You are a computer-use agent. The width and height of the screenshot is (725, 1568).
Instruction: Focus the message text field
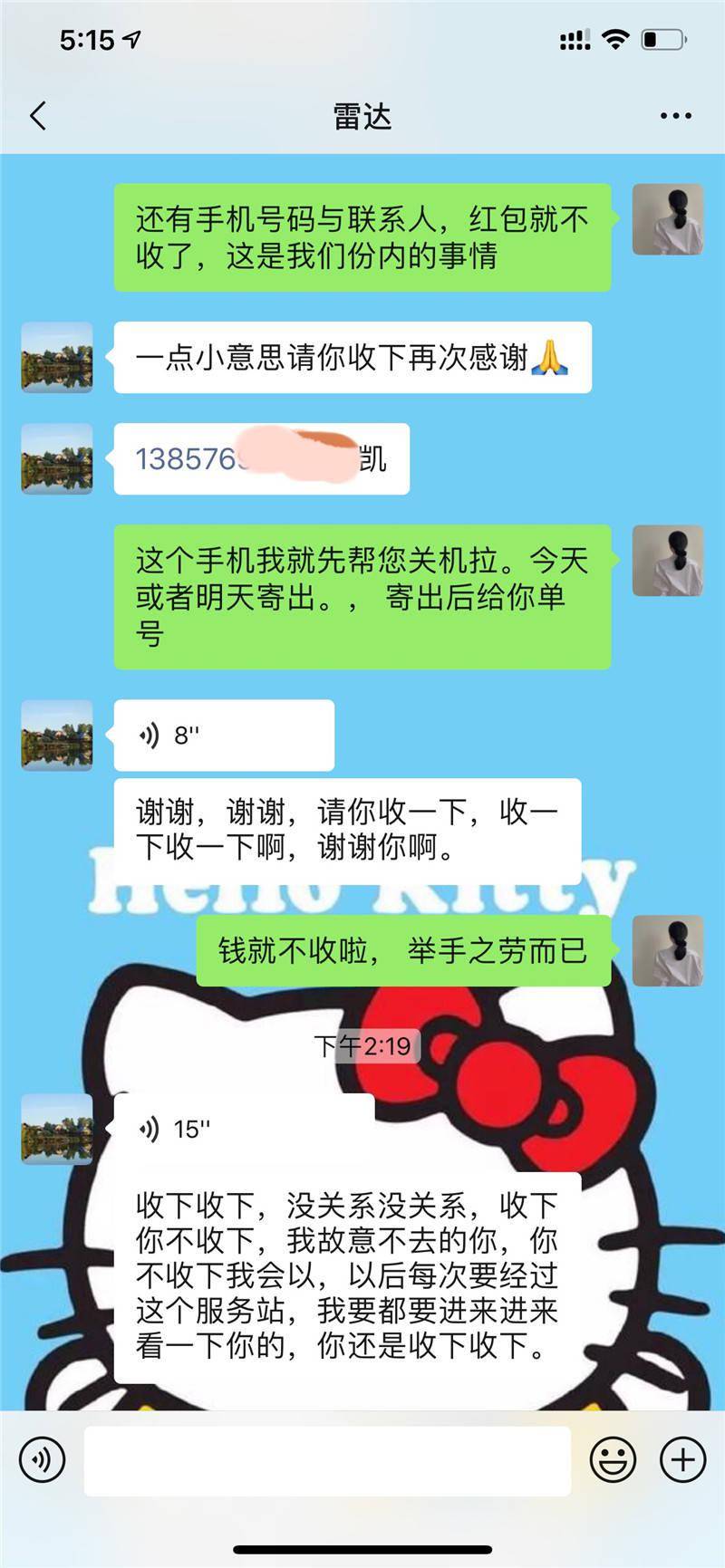tap(327, 1460)
